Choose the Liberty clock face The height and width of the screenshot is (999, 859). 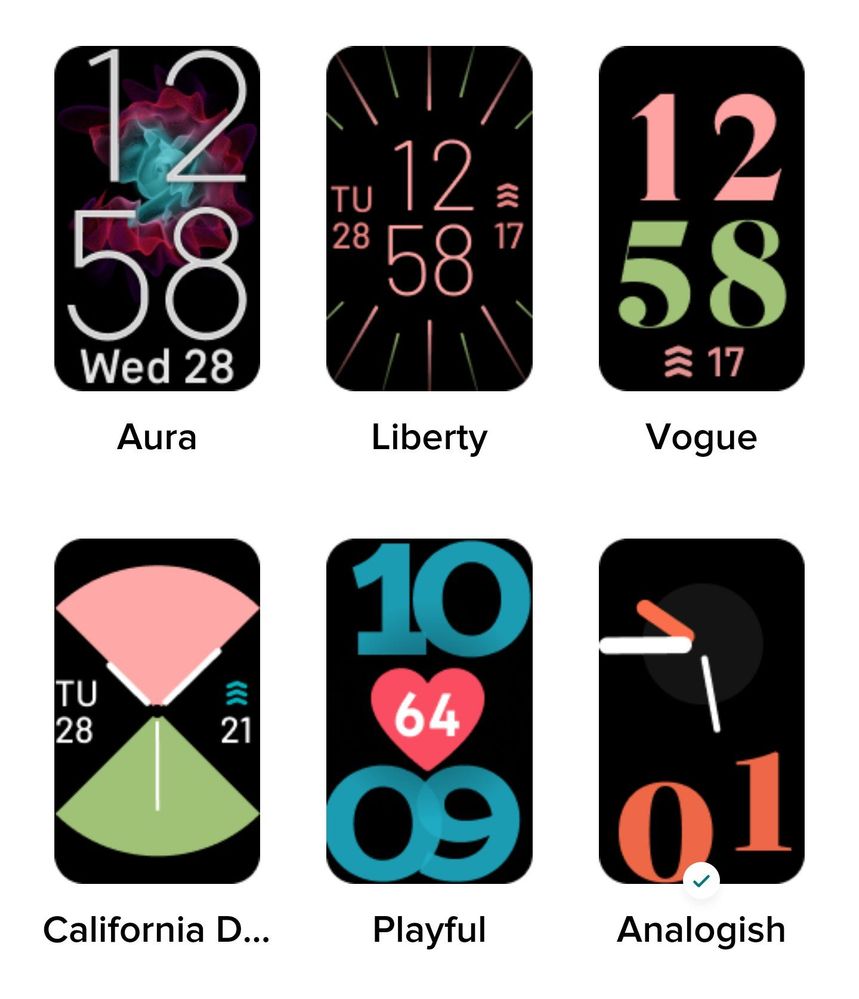429,218
